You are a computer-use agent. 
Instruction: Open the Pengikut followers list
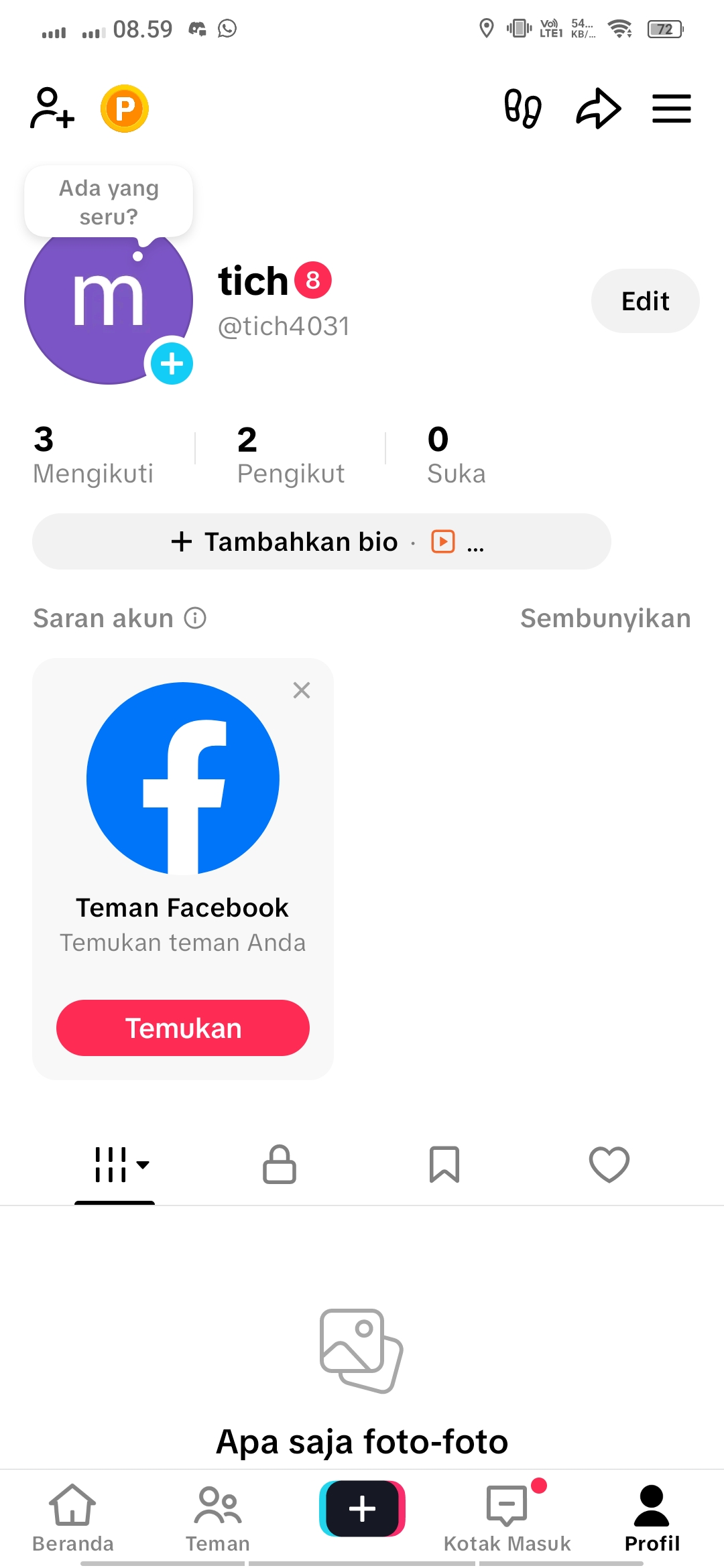point(290,455)
